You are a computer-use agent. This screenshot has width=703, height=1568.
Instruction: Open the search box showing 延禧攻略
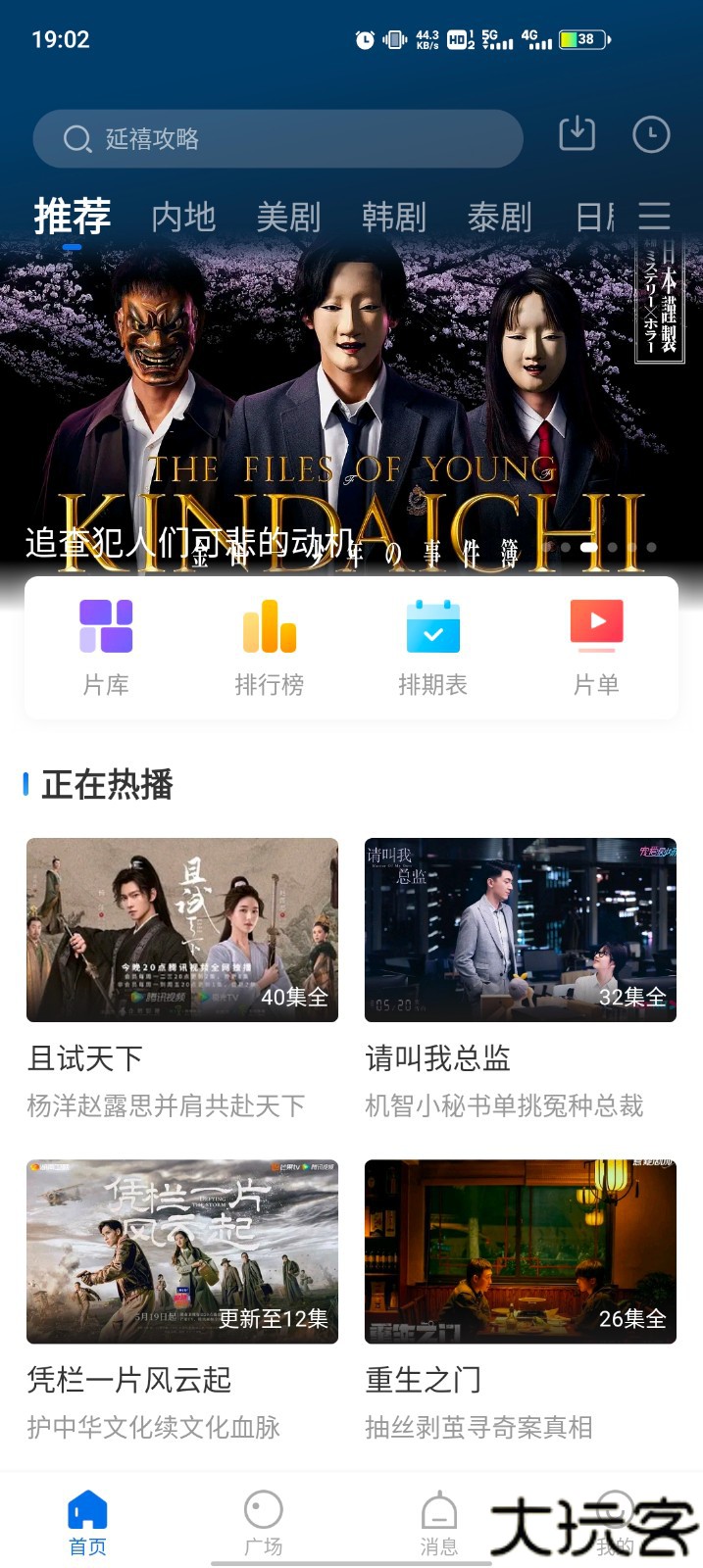click(276, 138)
